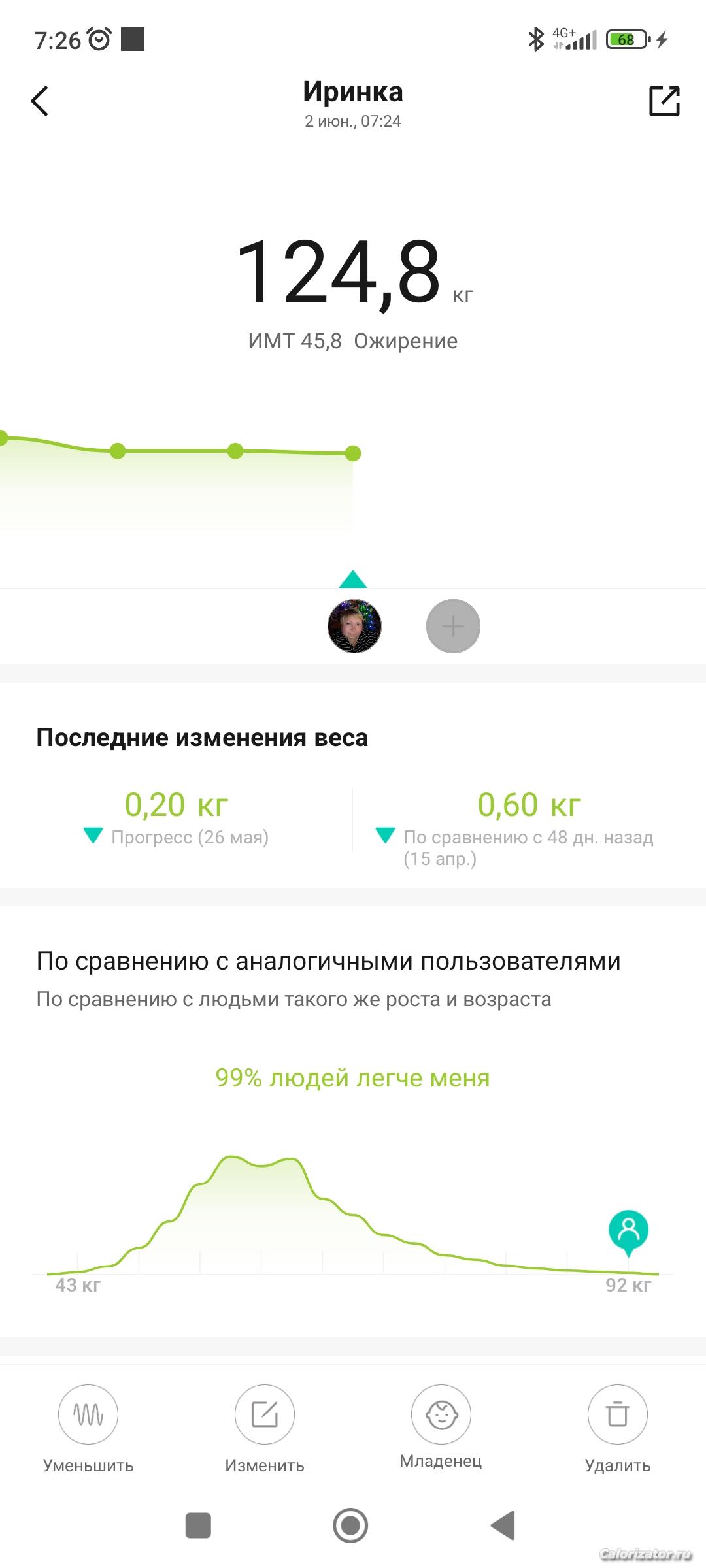
Task: Share the weight result
Action: tap(664, 101)
